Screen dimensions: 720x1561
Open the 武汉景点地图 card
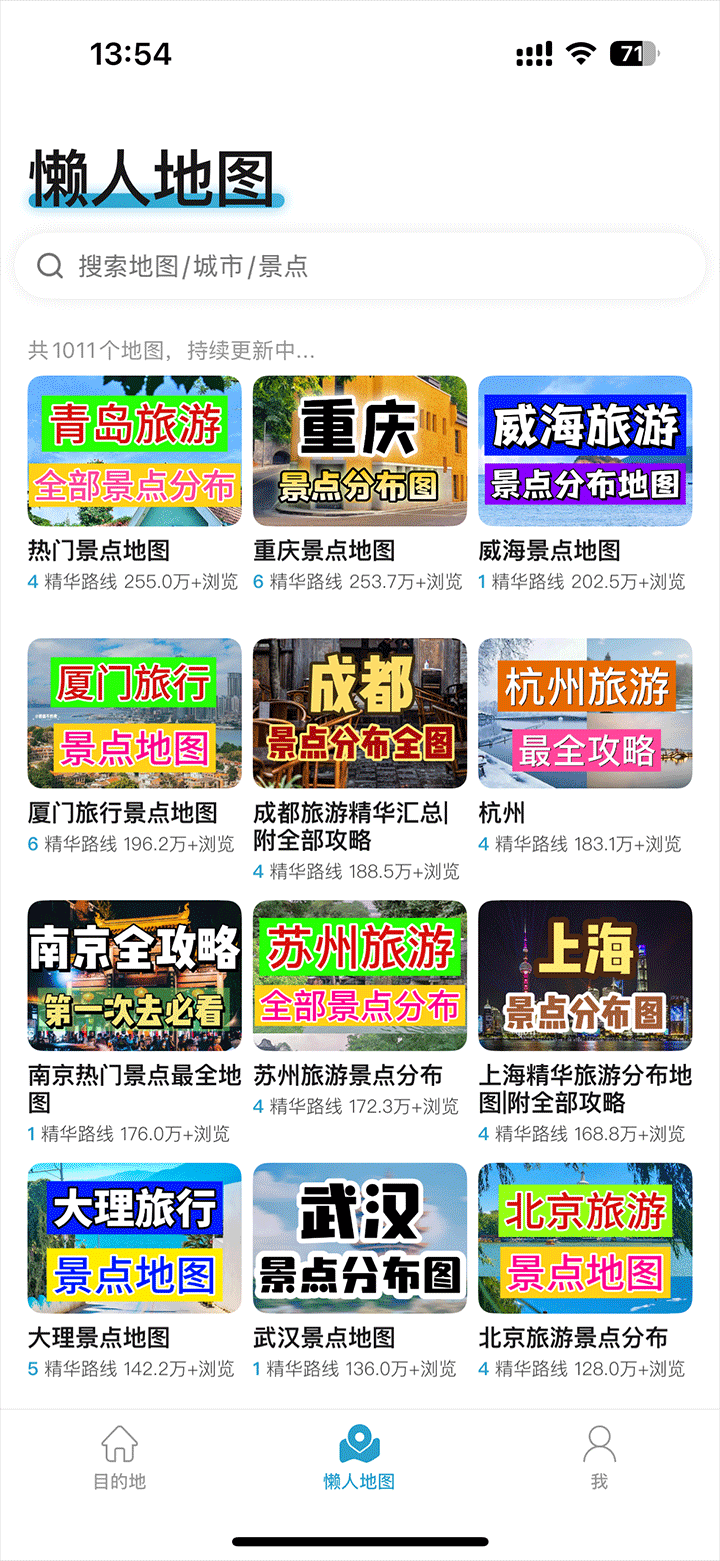point(359,1238)
